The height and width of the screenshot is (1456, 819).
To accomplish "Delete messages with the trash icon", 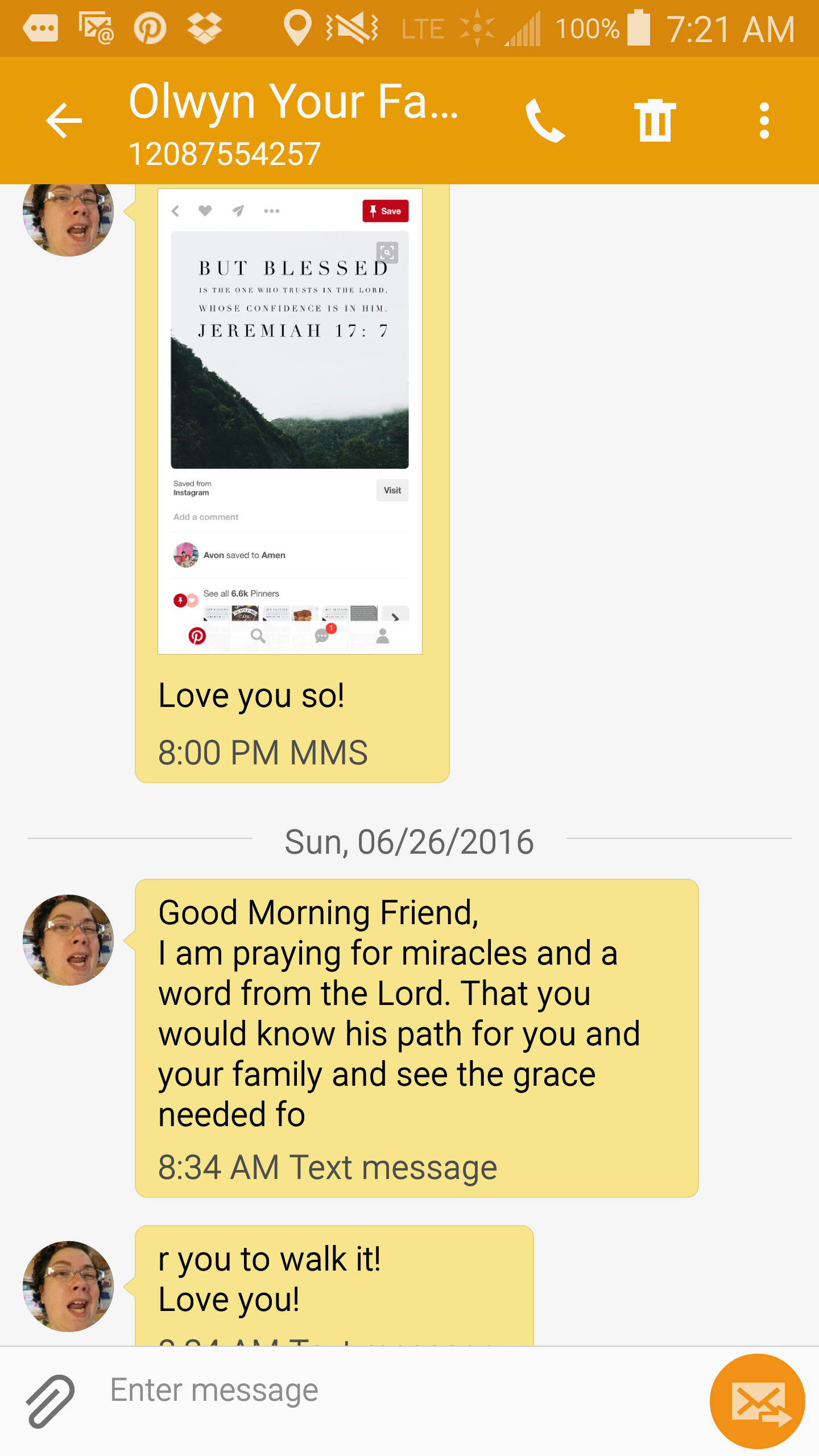I will click(655, 121).
